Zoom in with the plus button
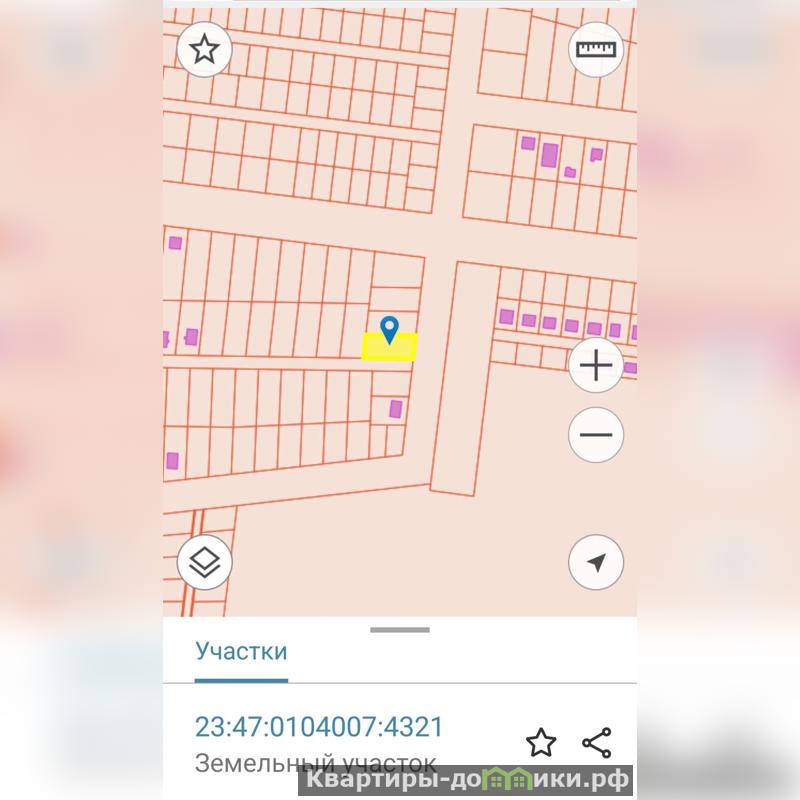The height and width of the screenshot is (800, 800). click(x=596, y=366)
